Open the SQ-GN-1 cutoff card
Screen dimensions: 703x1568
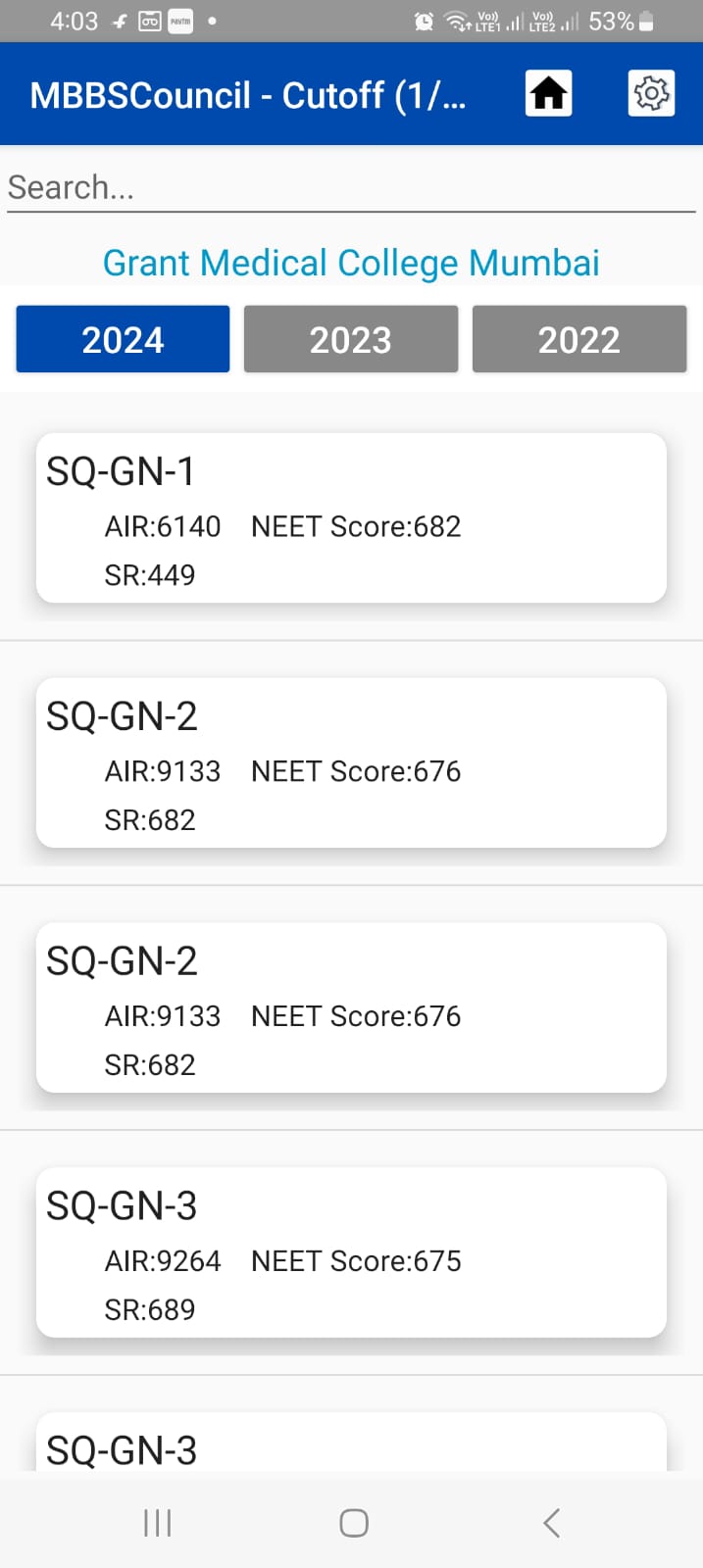coord(351,517)
